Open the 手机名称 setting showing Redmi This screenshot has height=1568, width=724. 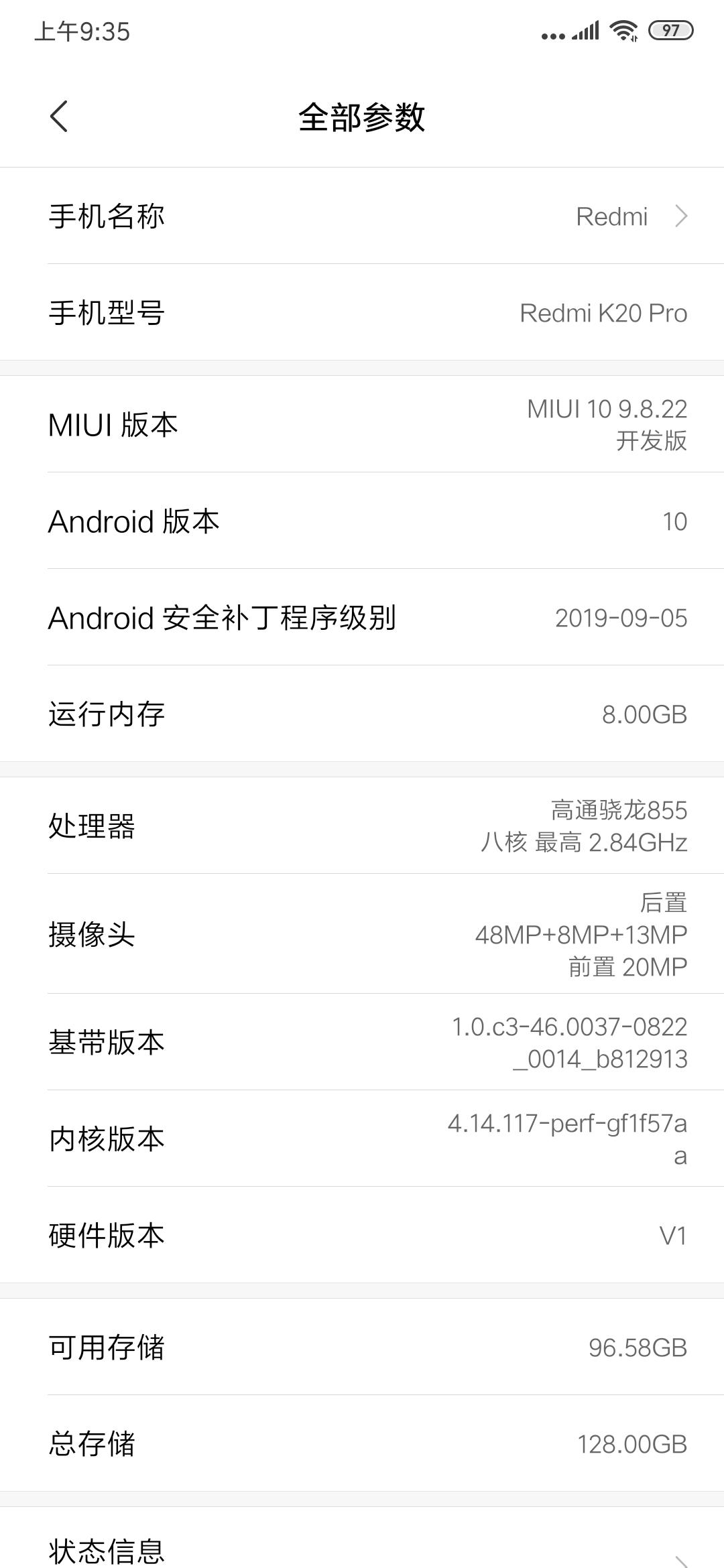coord(362,216)
